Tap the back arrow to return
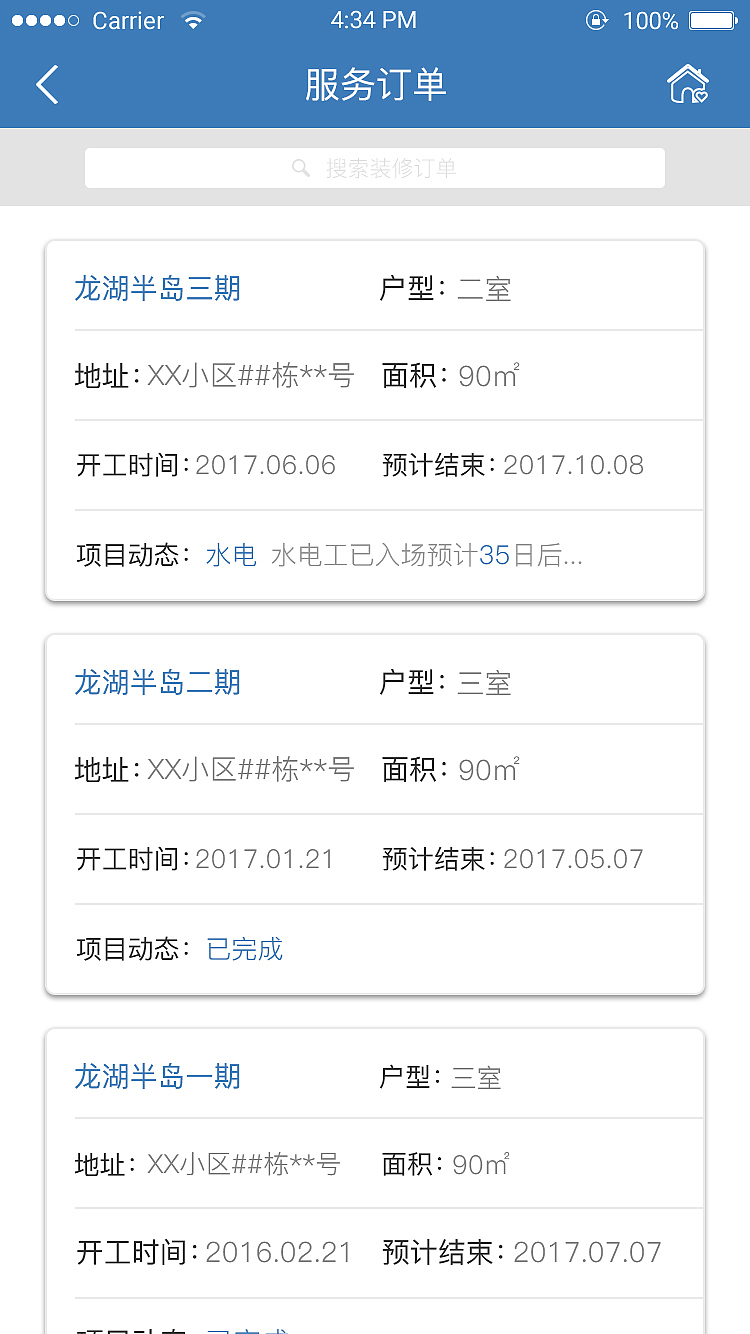Image resolution: width=750 pixels, height=1334 pixels. 46,85
